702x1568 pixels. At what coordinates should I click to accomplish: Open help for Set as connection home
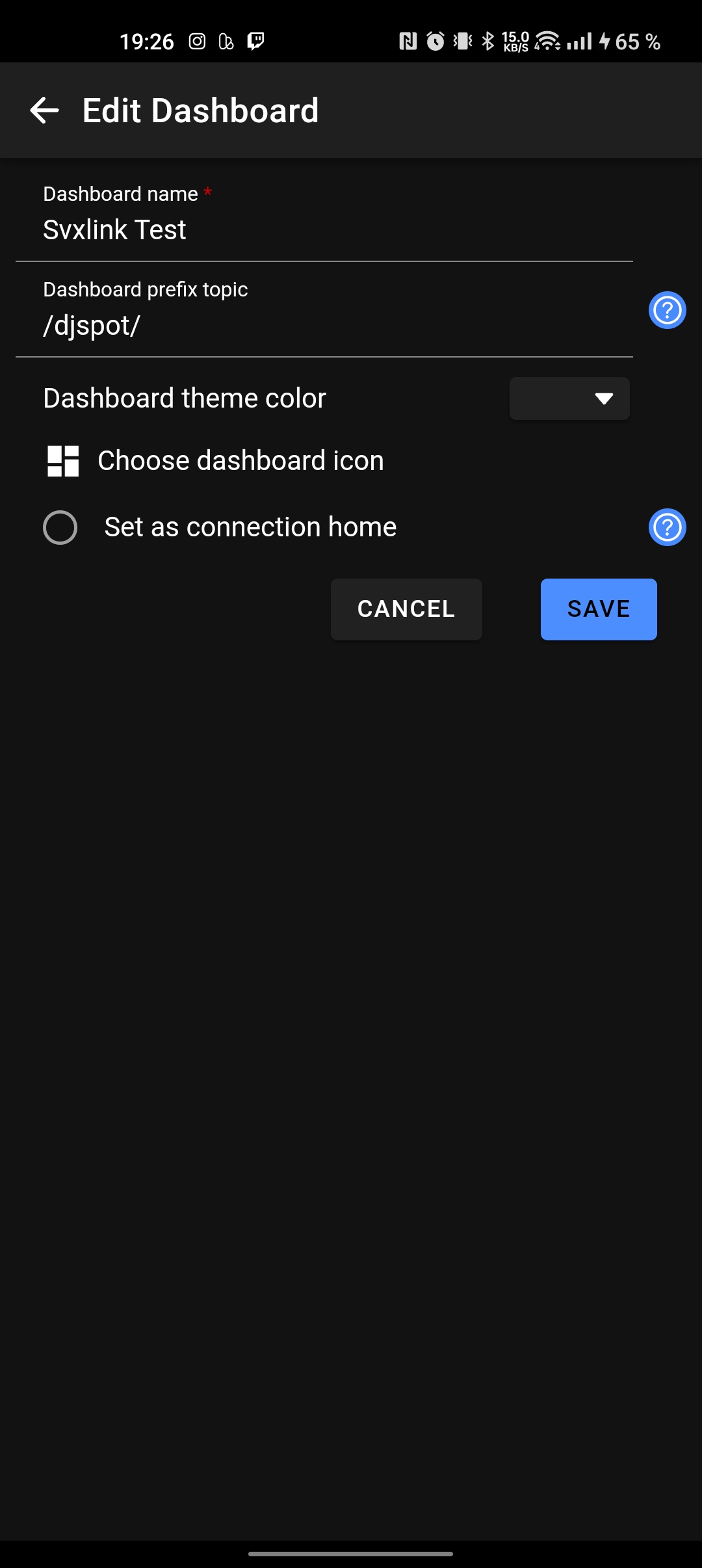(667, 527)
